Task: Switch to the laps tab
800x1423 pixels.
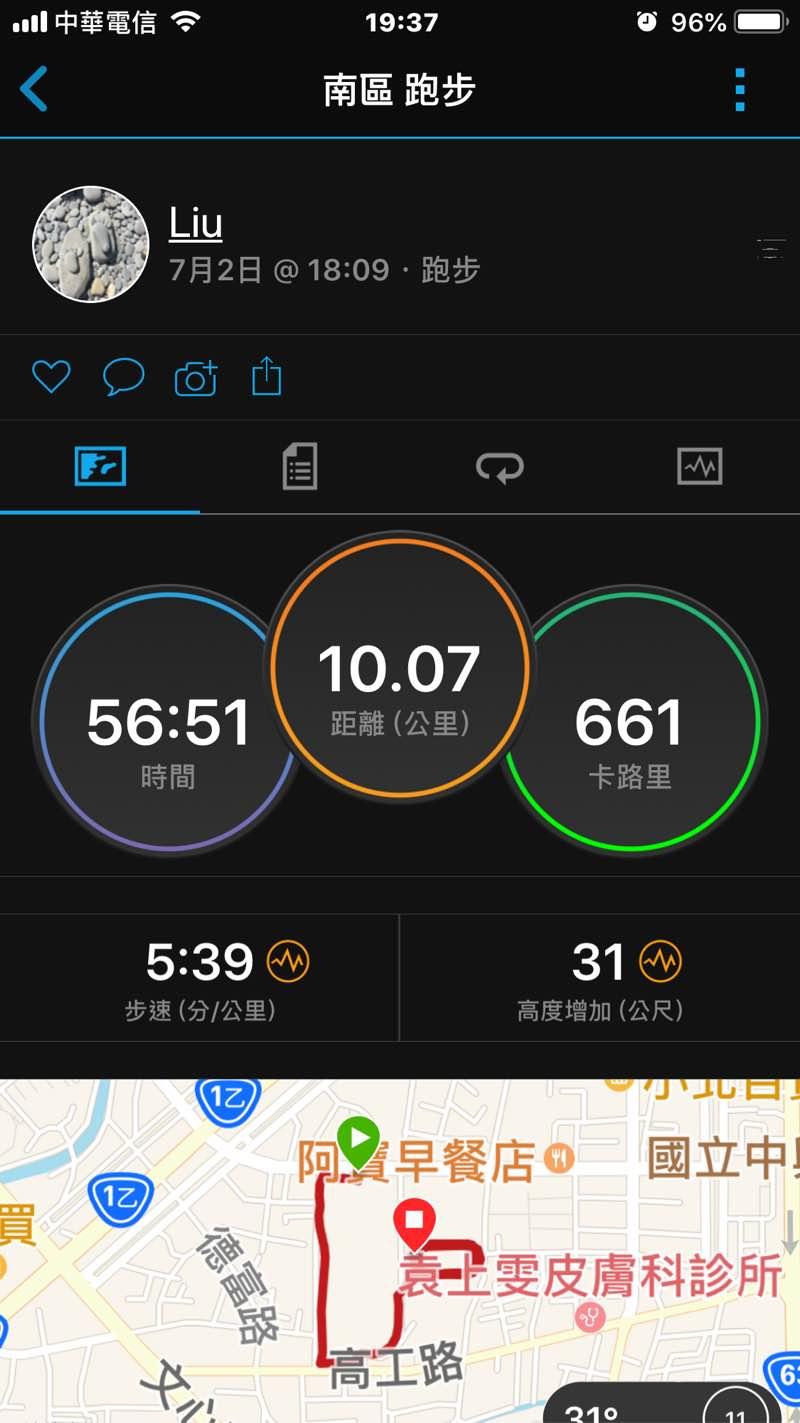Action: 499,466
